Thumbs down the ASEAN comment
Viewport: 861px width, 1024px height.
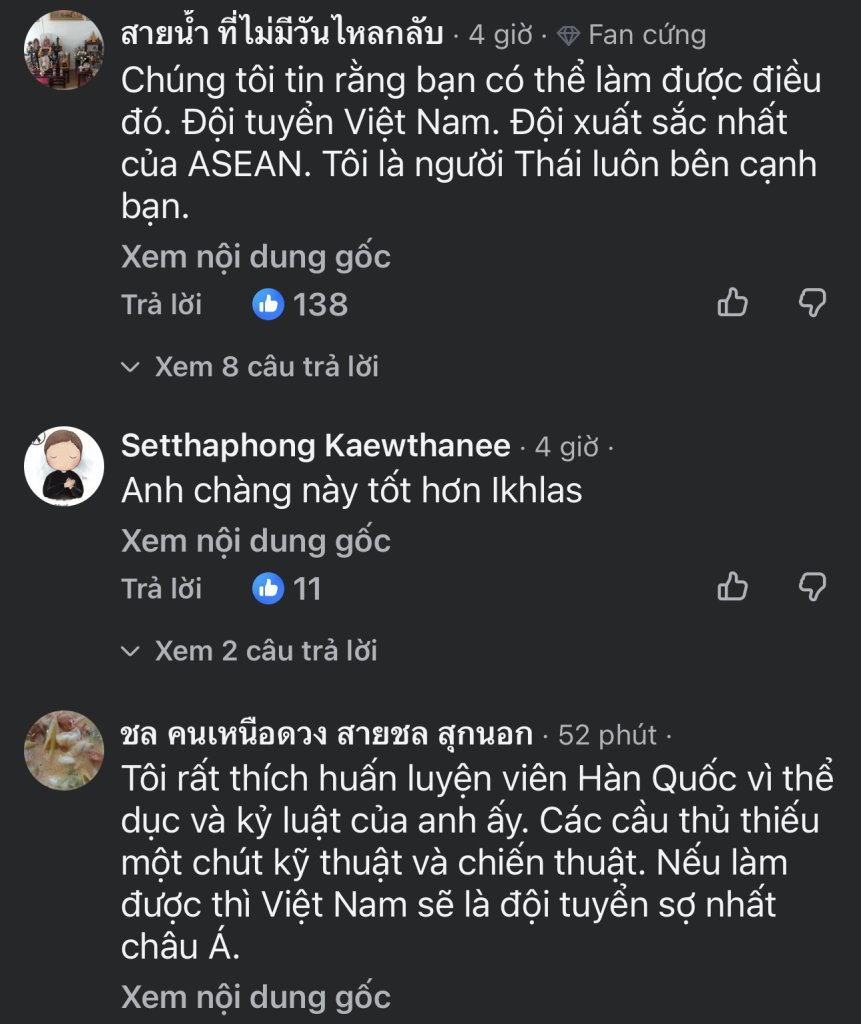tap(812, 302)
